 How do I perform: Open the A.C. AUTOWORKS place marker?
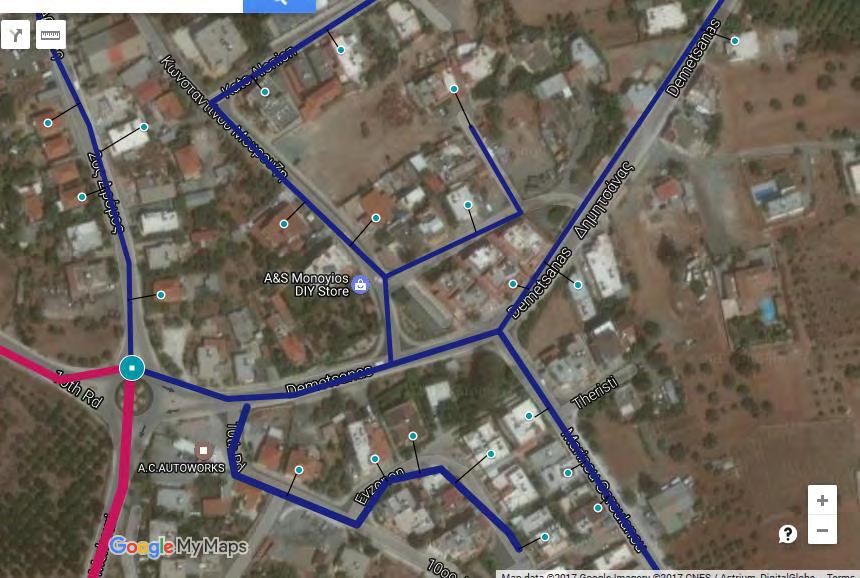(204, 451)
